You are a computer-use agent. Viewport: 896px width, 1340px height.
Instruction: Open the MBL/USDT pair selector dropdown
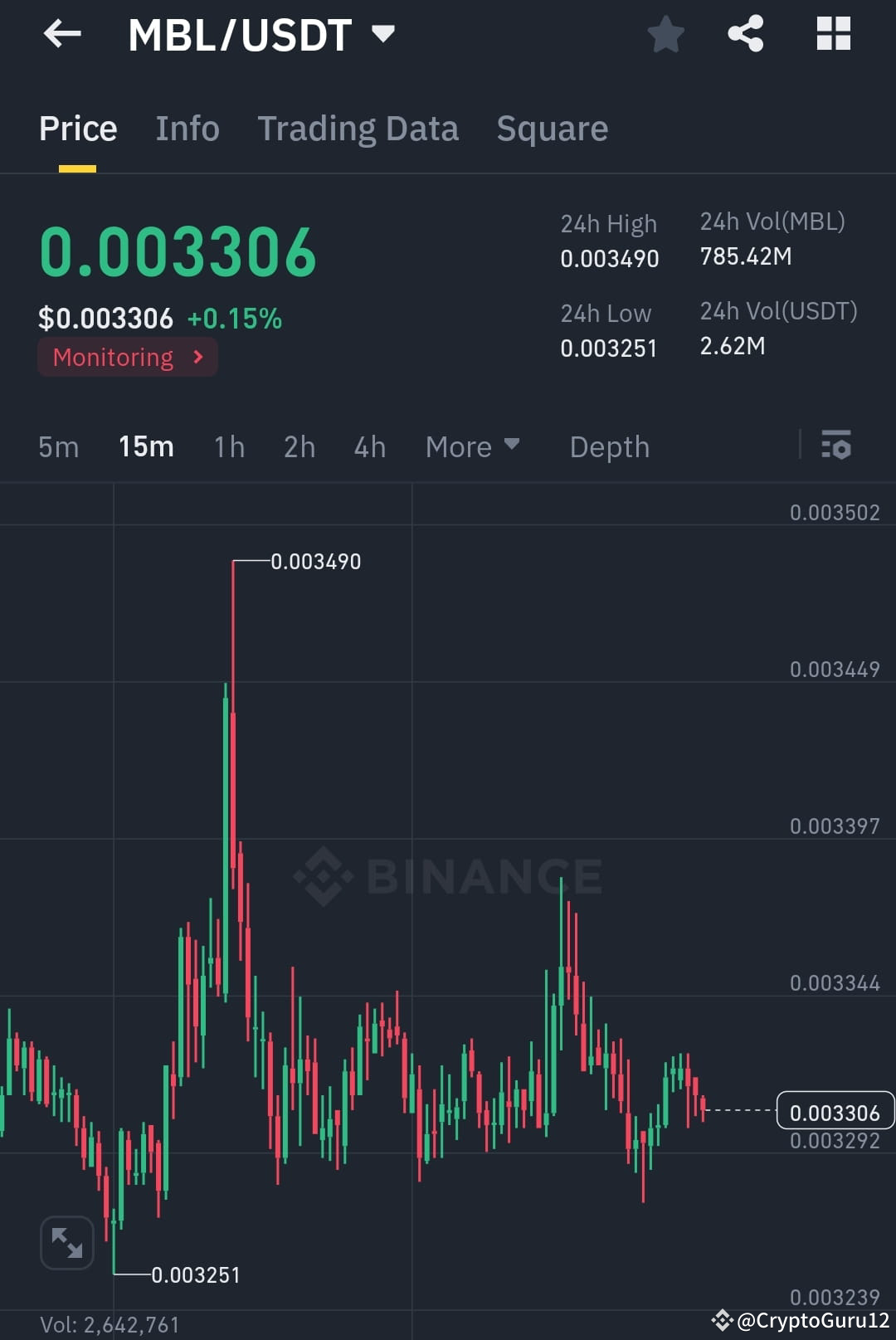(382, 33)
